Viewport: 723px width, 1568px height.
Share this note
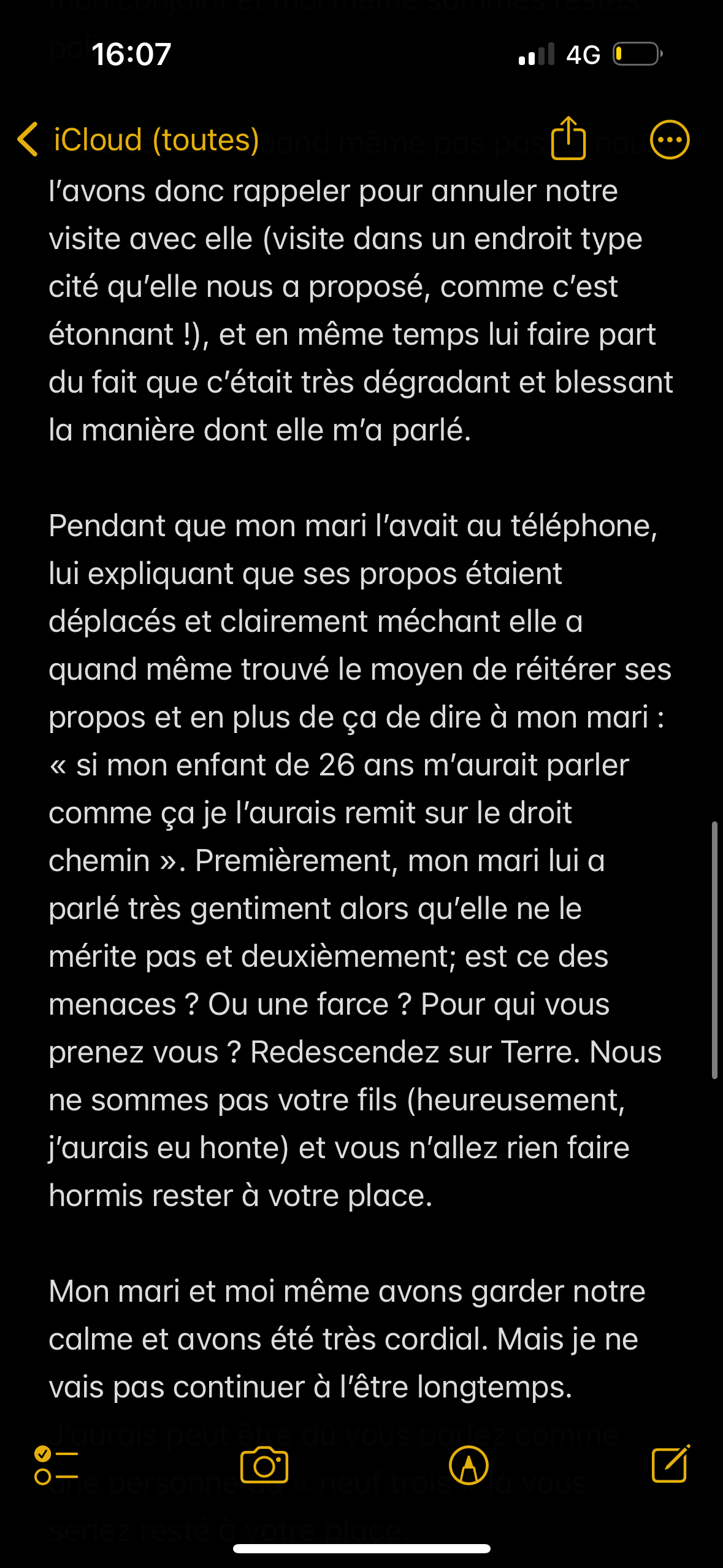pyautogui.click(x=568, y=138)
